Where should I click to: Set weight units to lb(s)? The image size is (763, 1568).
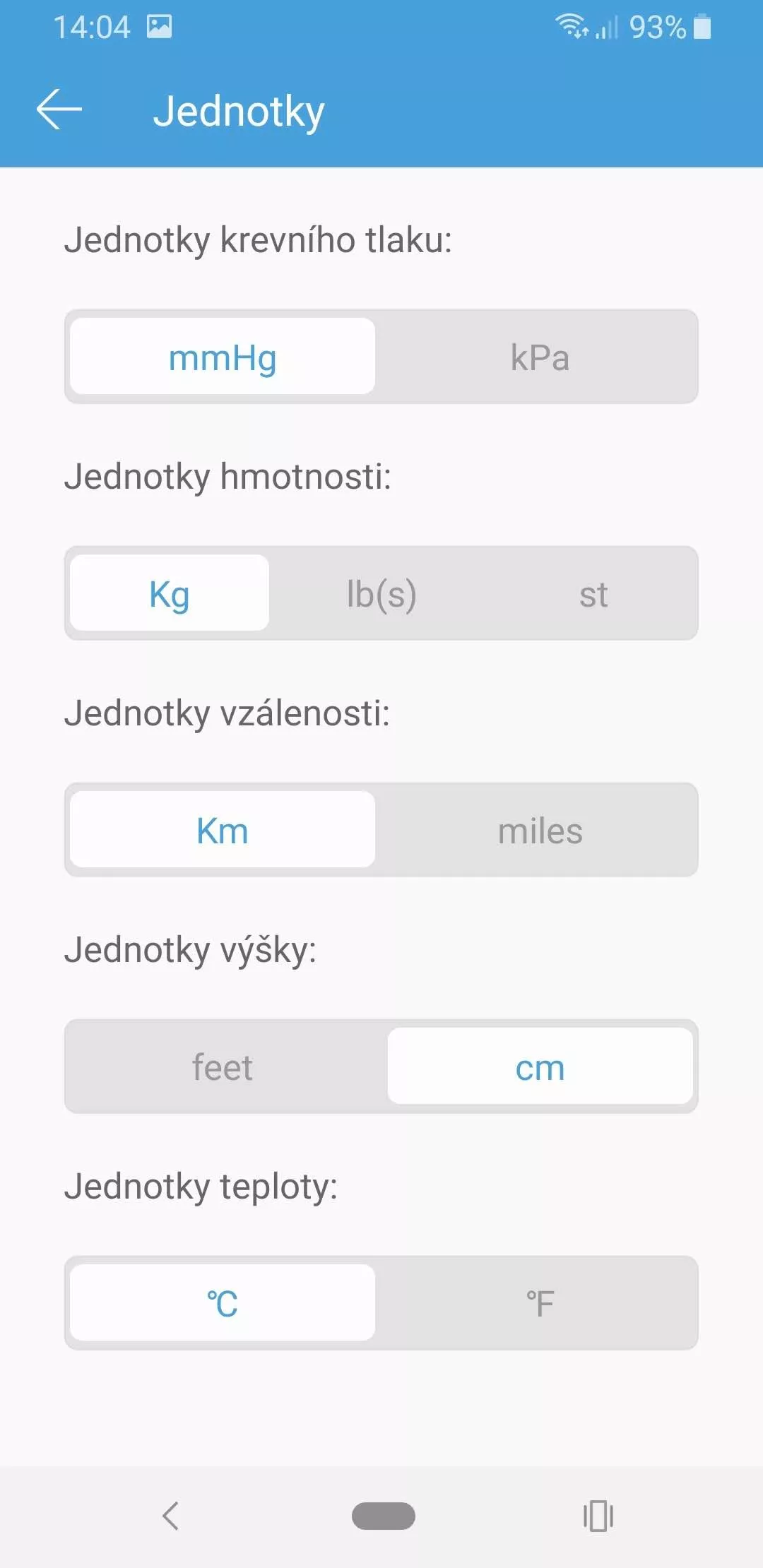(381, 593)
